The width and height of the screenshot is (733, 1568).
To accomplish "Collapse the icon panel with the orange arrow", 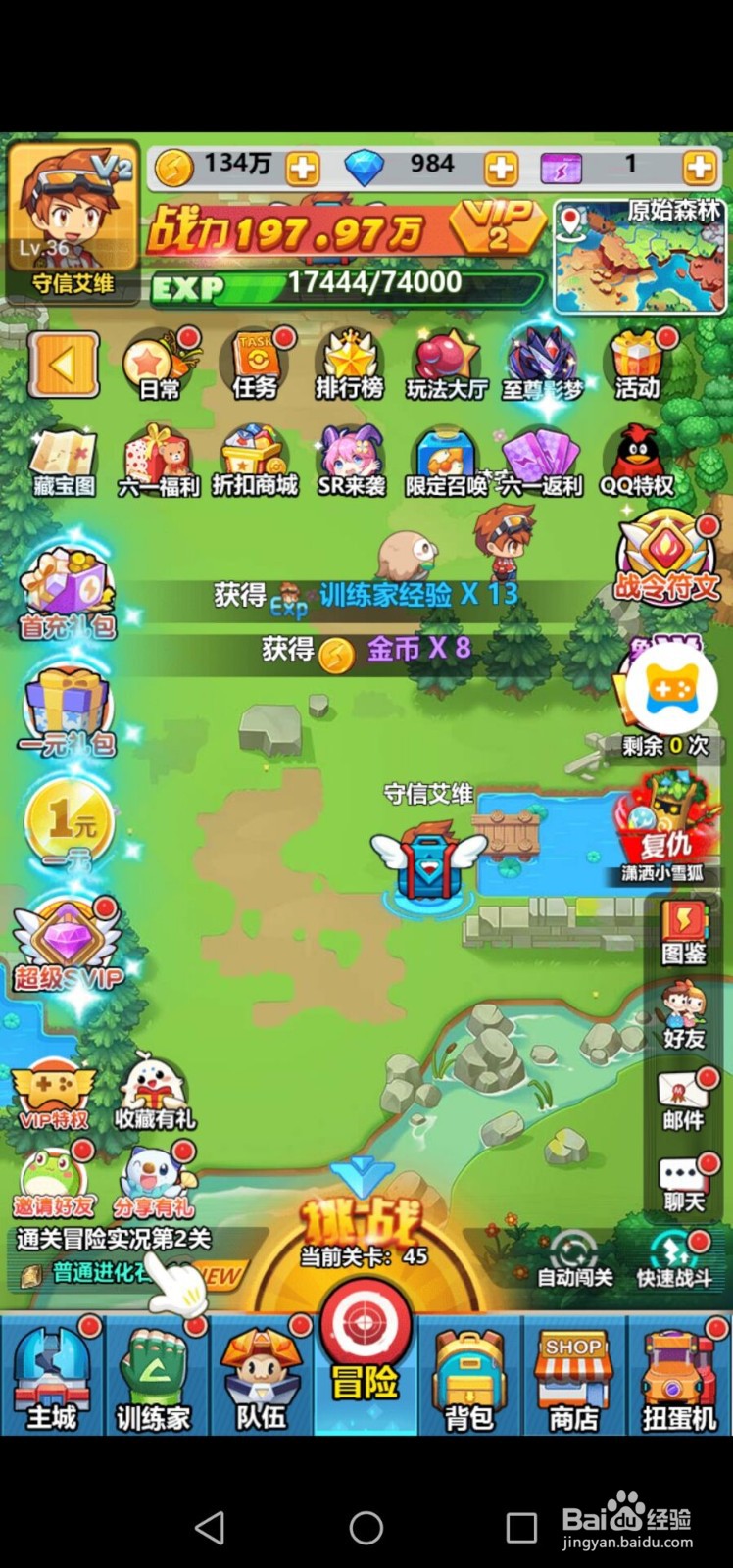I will [x=63, y=366].
